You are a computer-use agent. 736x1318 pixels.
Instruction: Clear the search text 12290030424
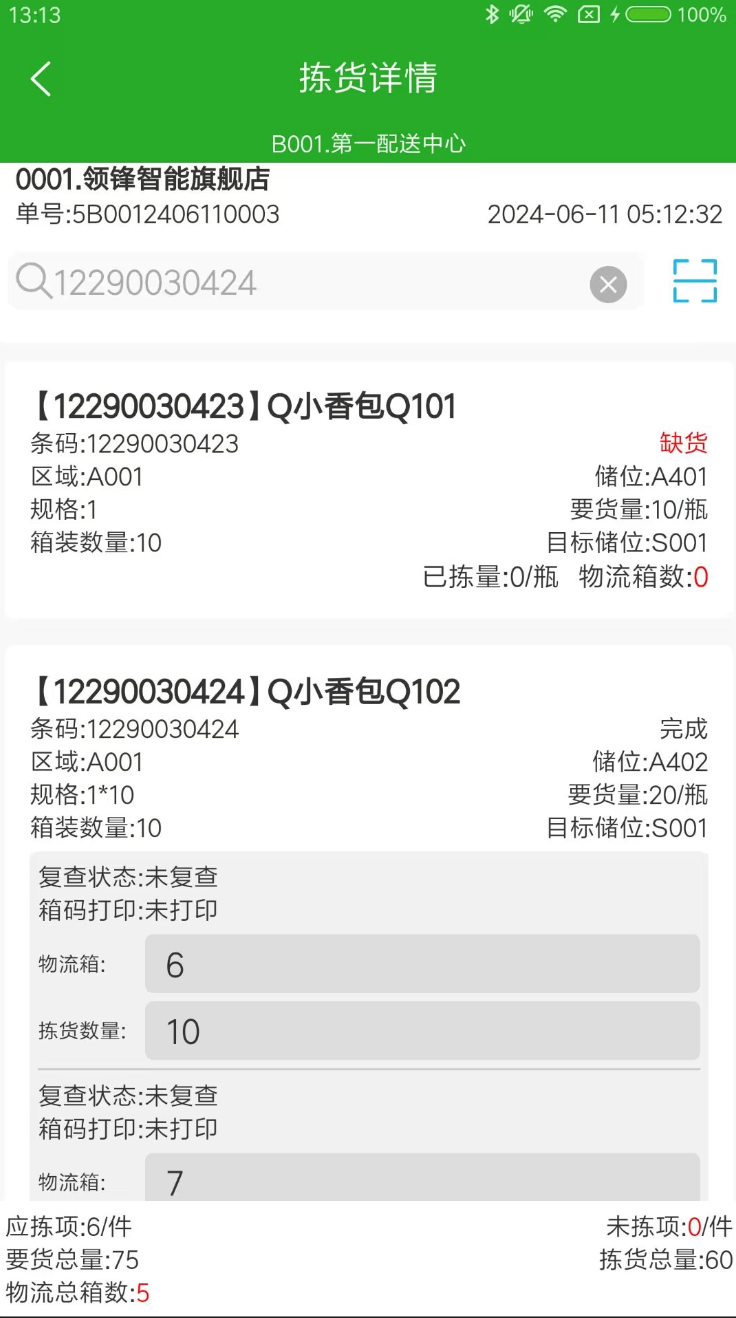[608, 284]
